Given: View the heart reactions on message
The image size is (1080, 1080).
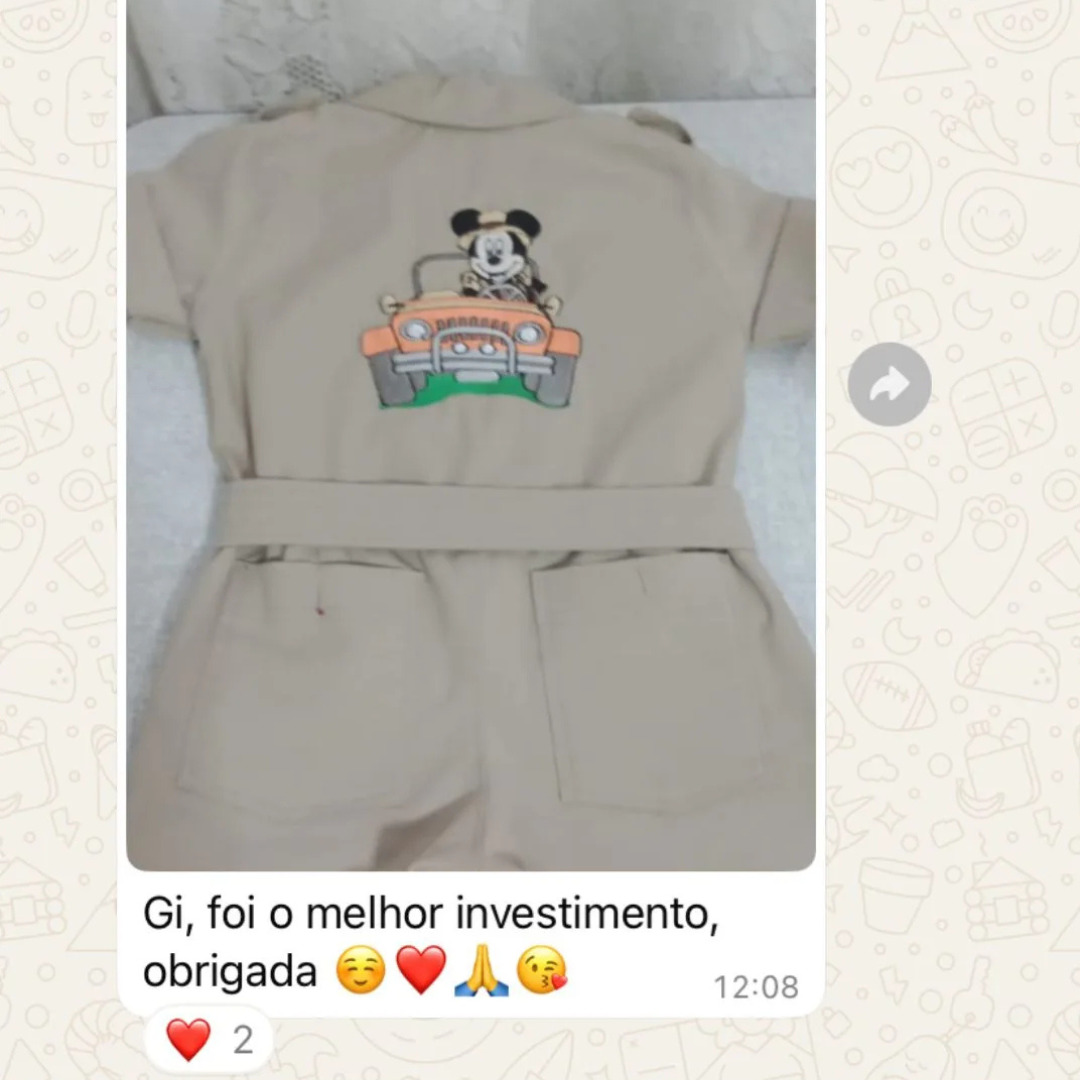Looking at the screenshot, I should point(208,1040).
